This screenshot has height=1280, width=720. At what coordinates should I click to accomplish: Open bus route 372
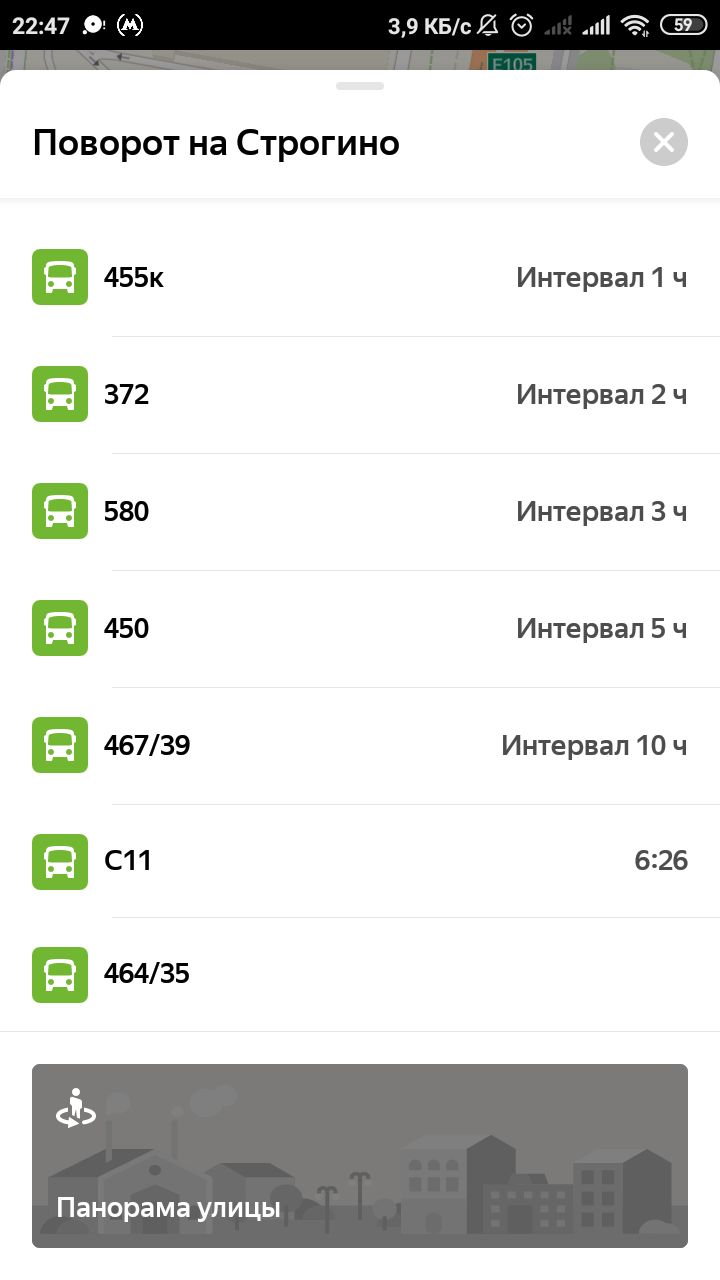pos(360,395)
